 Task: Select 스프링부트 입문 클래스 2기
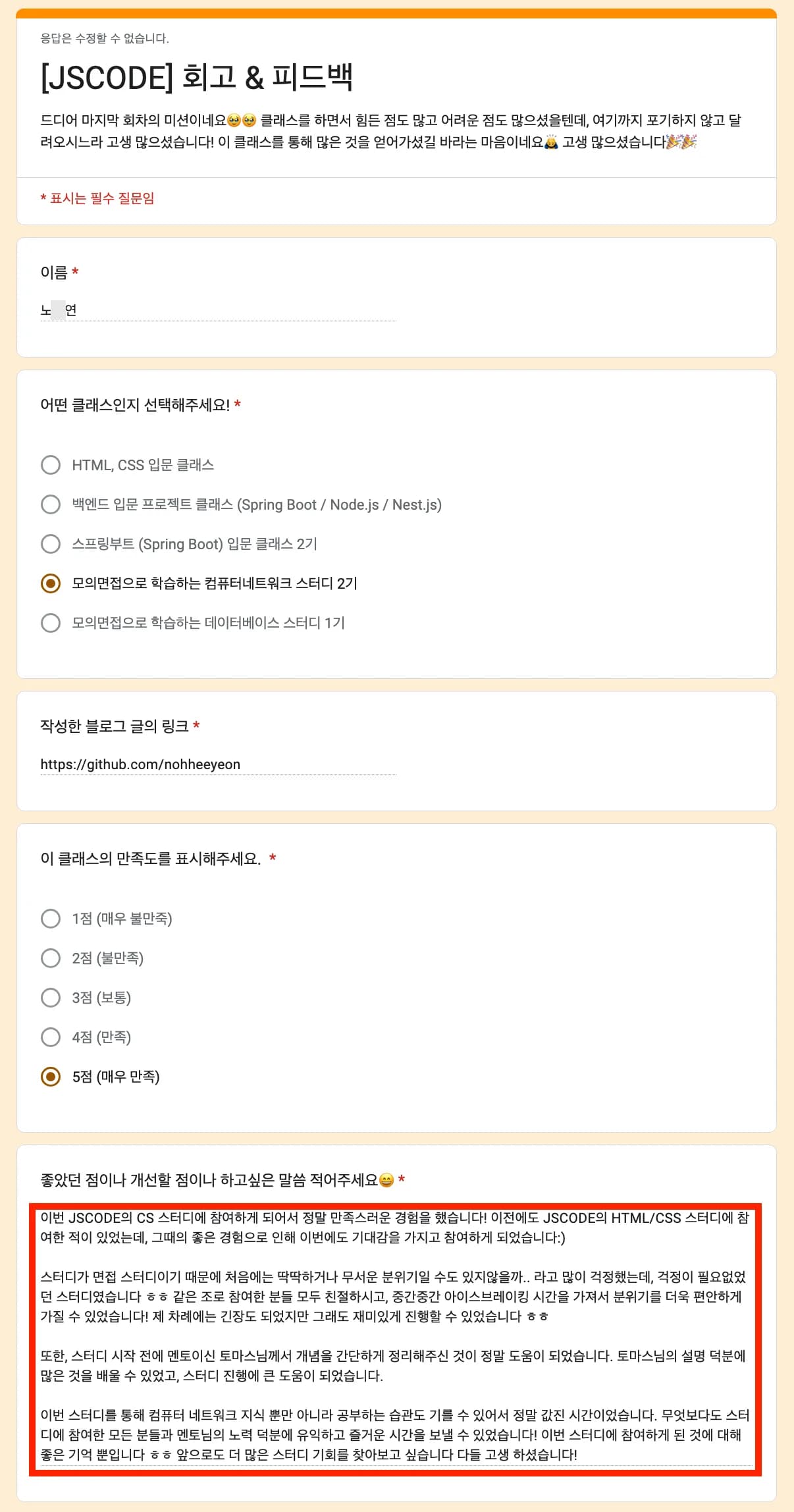point(51,544)
